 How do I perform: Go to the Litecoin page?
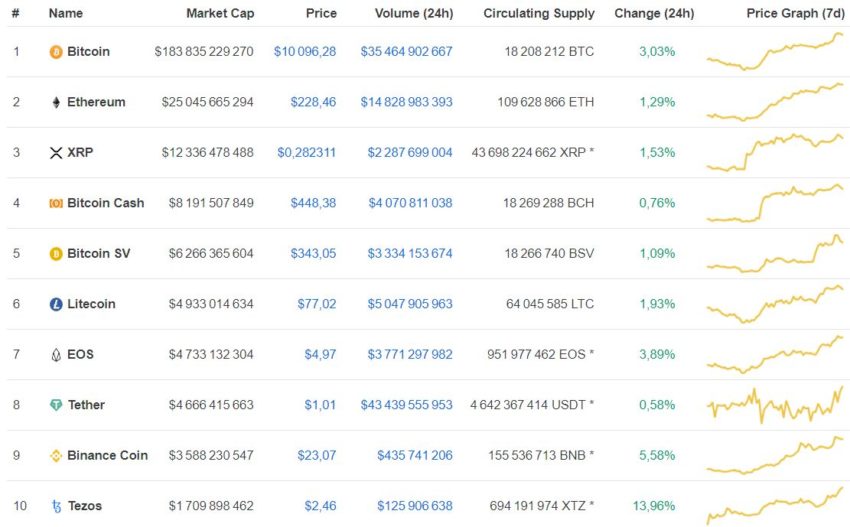91,304
